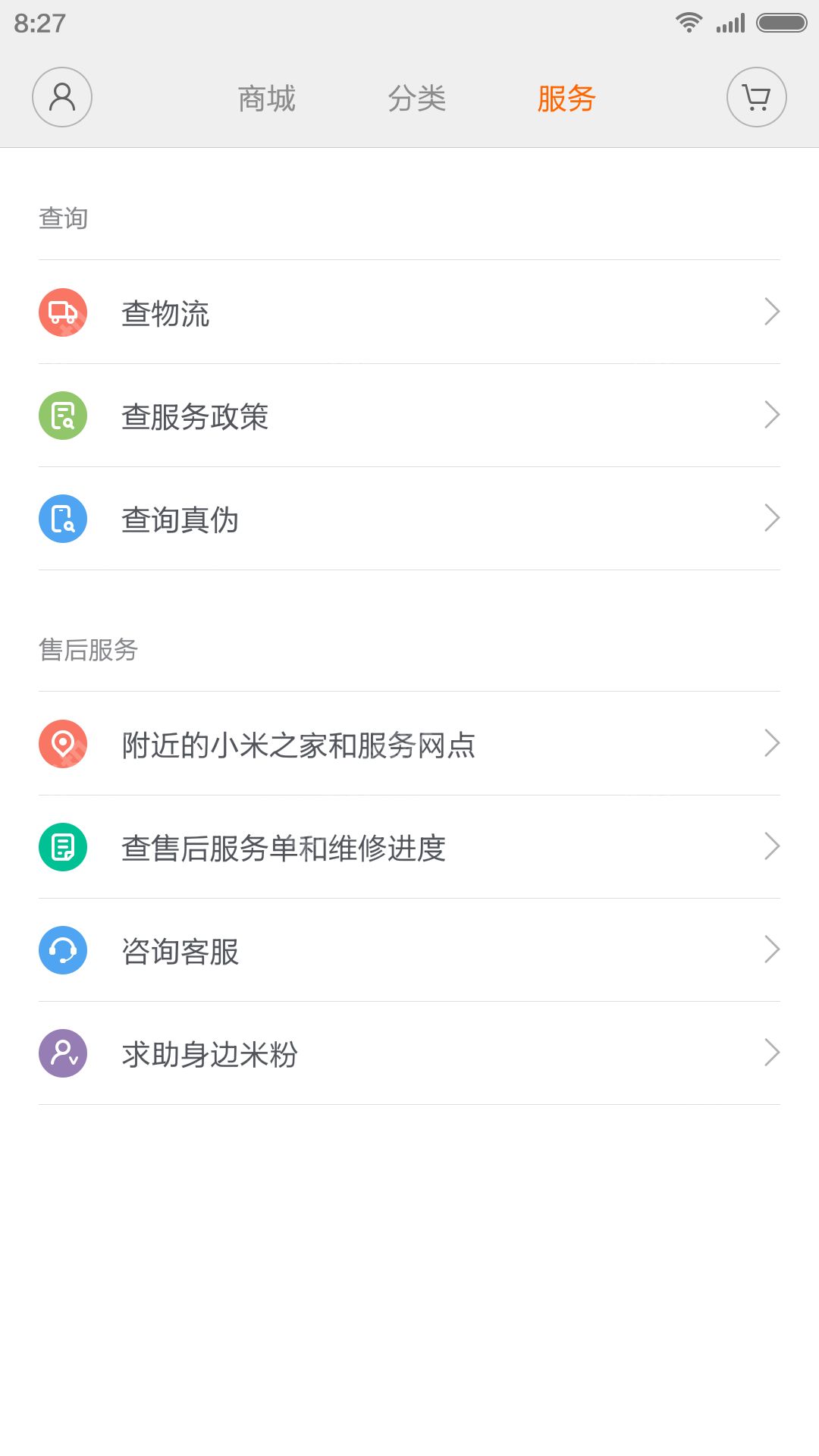
Task: Switch to the 商城 tab
Action: pos(266,99)
